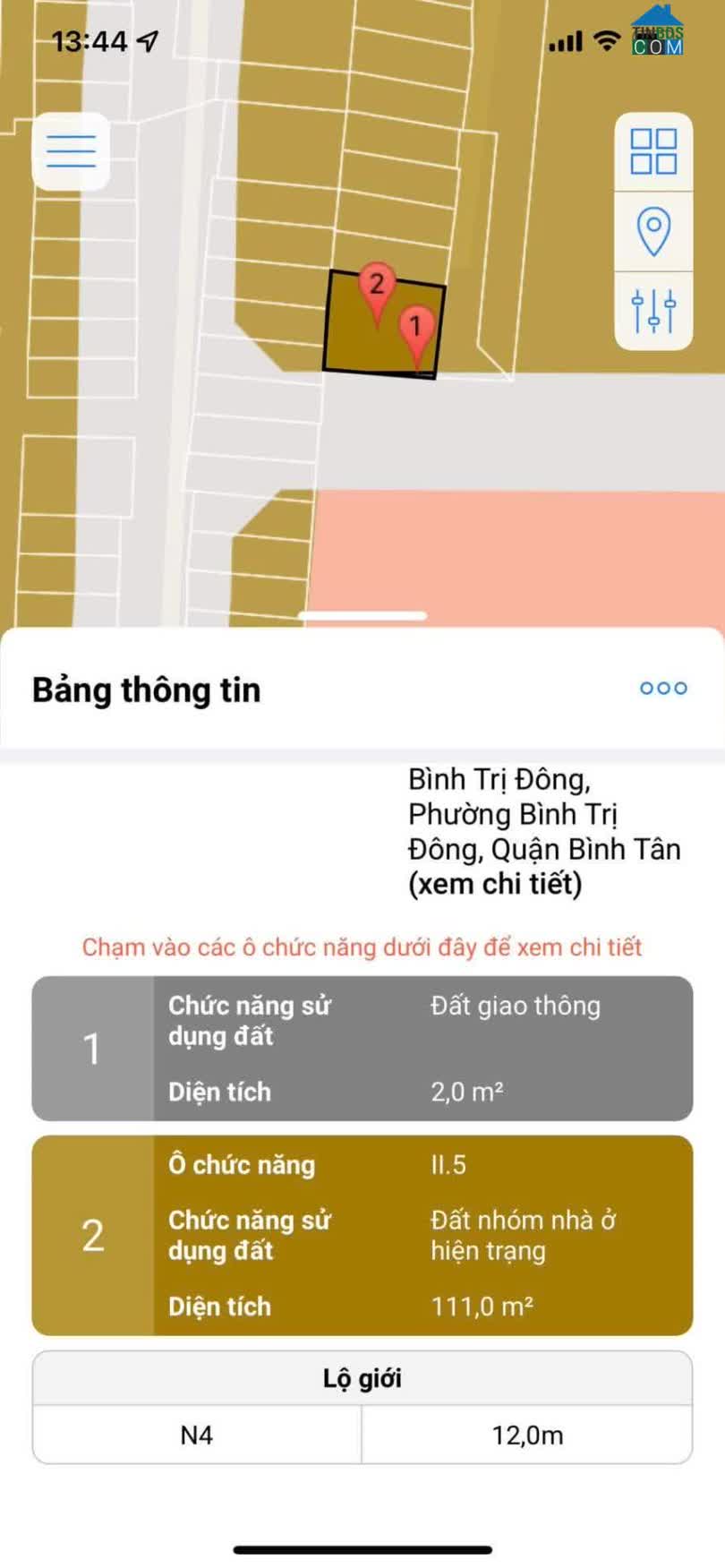
Task: Select map marker 1
Action: tap(415, 330)
